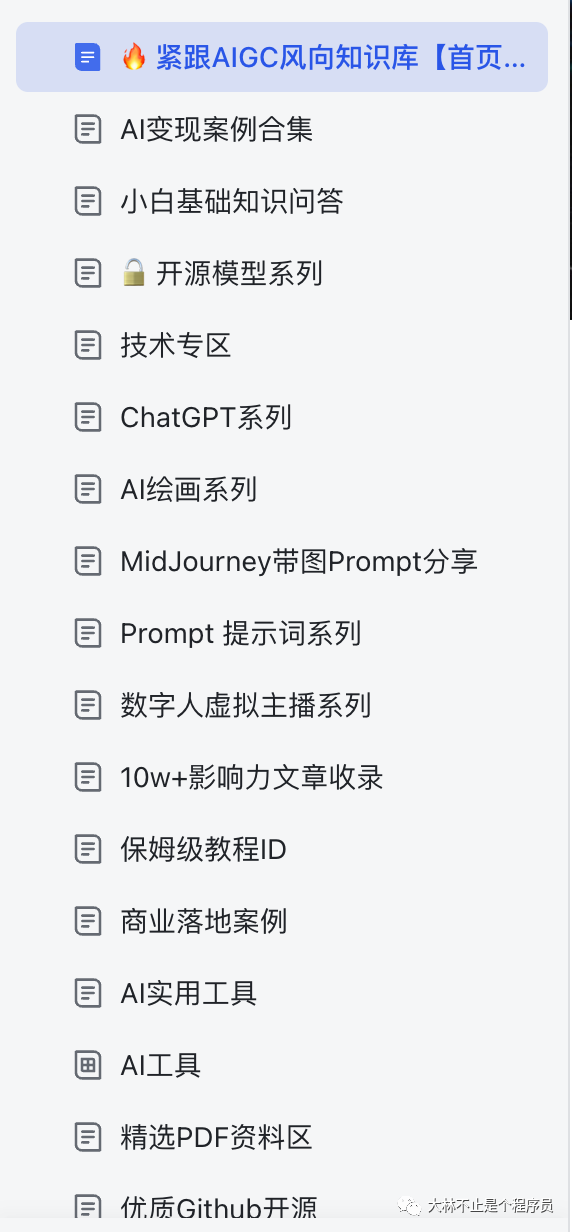This screenshot has width=572, height=1232.
Task: Open the ChatGPT系列 document
Action: point(282,417)
